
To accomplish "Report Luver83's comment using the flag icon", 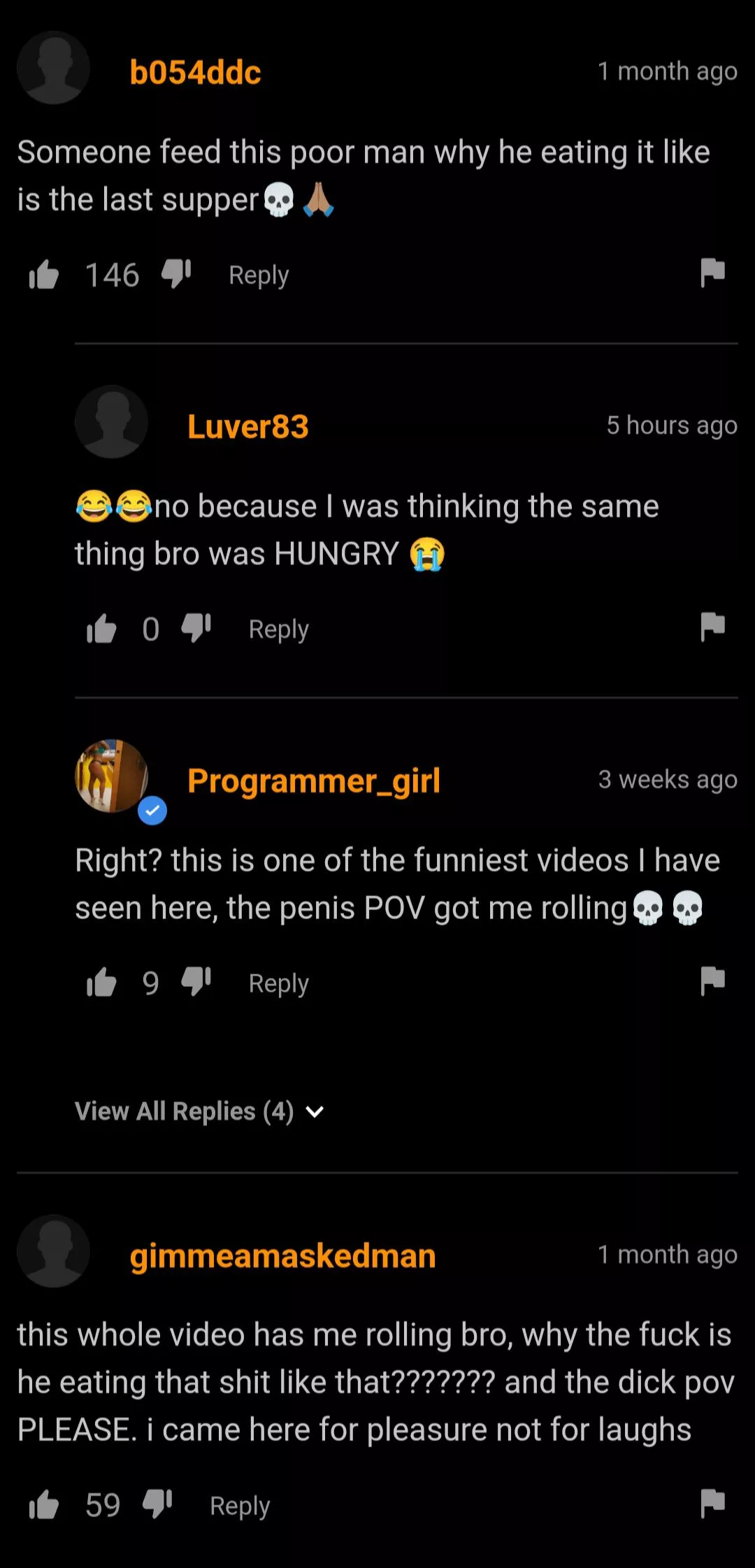I will (712, 627).
